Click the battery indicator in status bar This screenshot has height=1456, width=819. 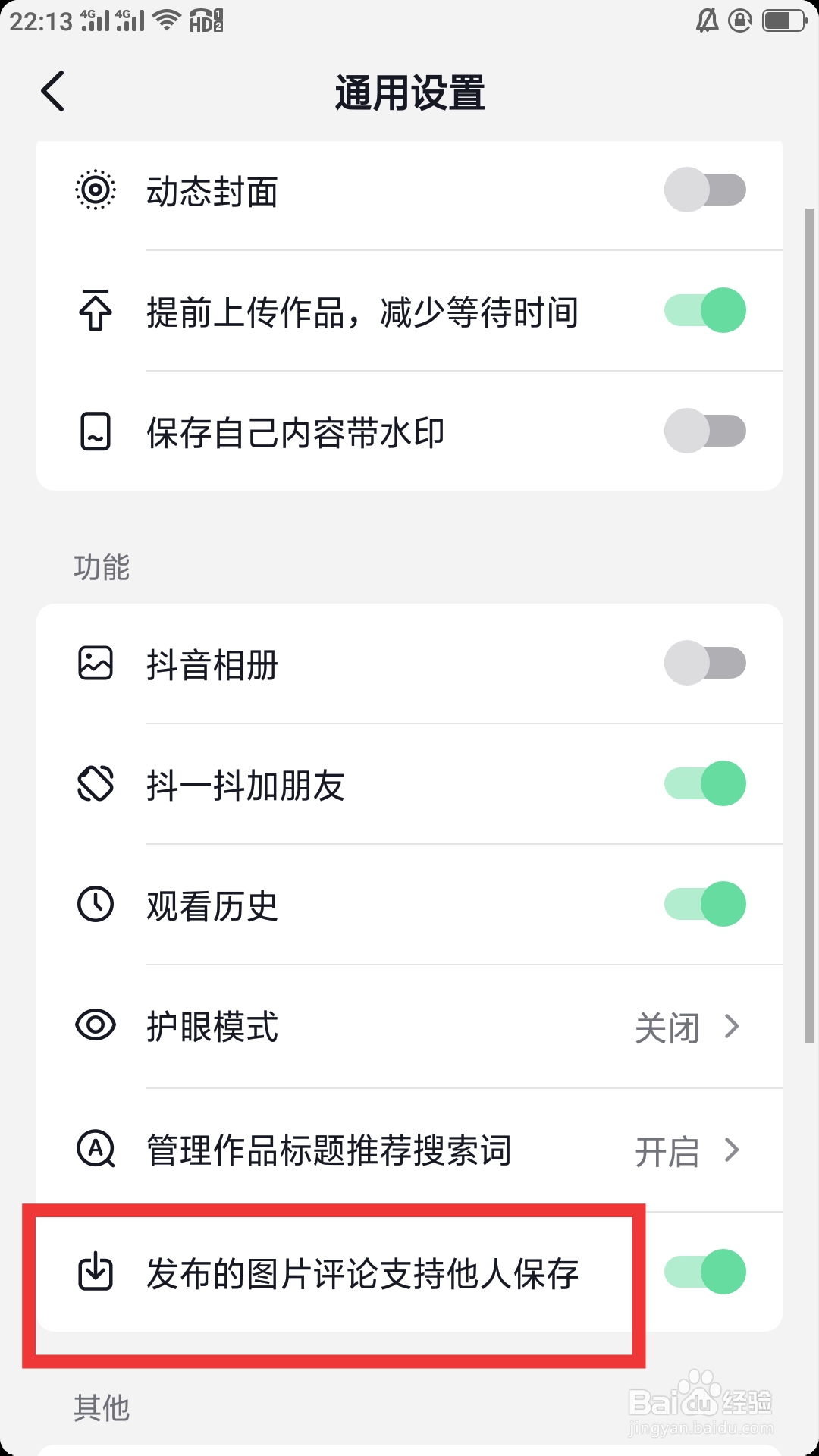pyautogui.click(x=783, y=20)
